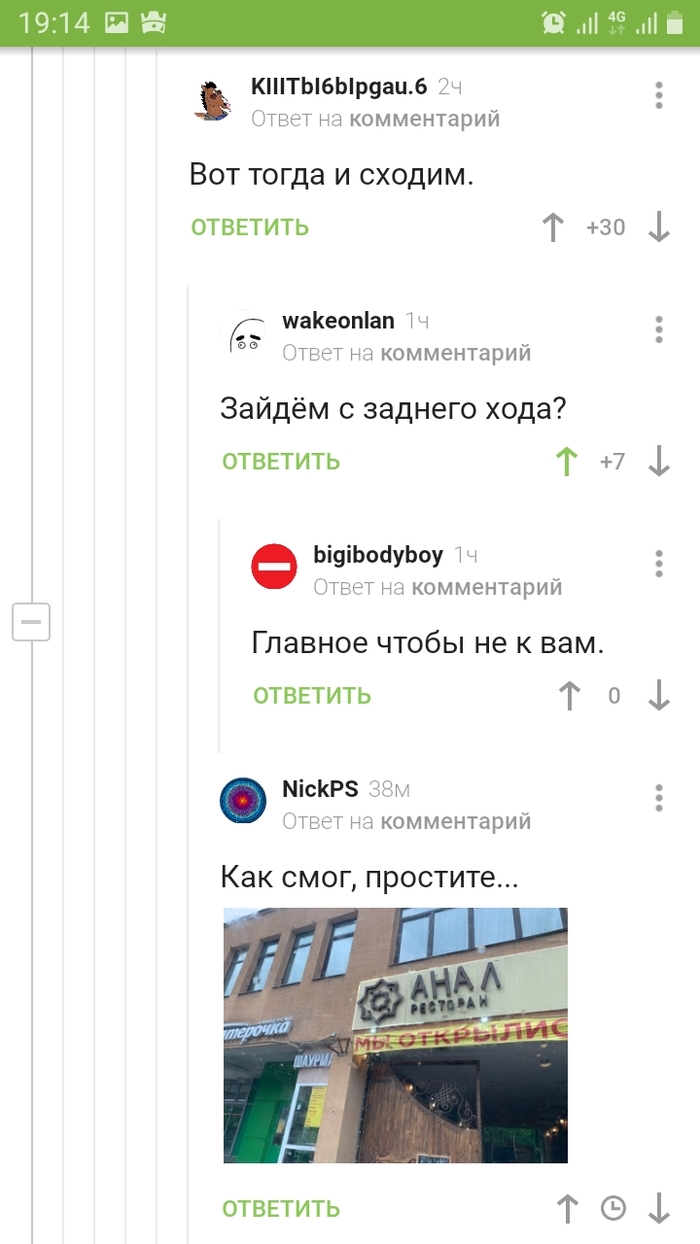Downvote KIIITbI6bIpgau.6's comment
This screenshot has width=700, height=1244.
(659, 227)
